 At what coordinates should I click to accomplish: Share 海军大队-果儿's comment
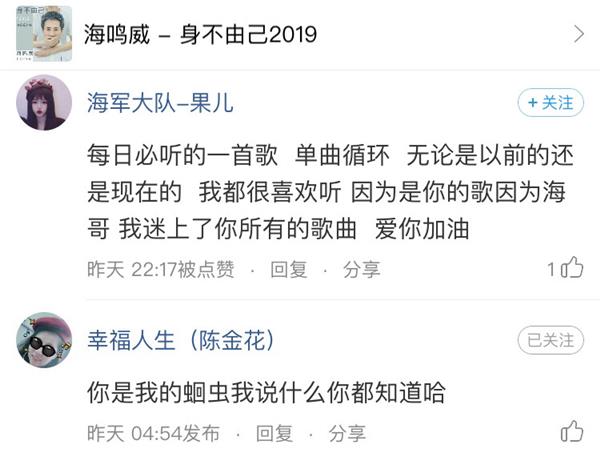pyautogui.click(x=362, y=269)
